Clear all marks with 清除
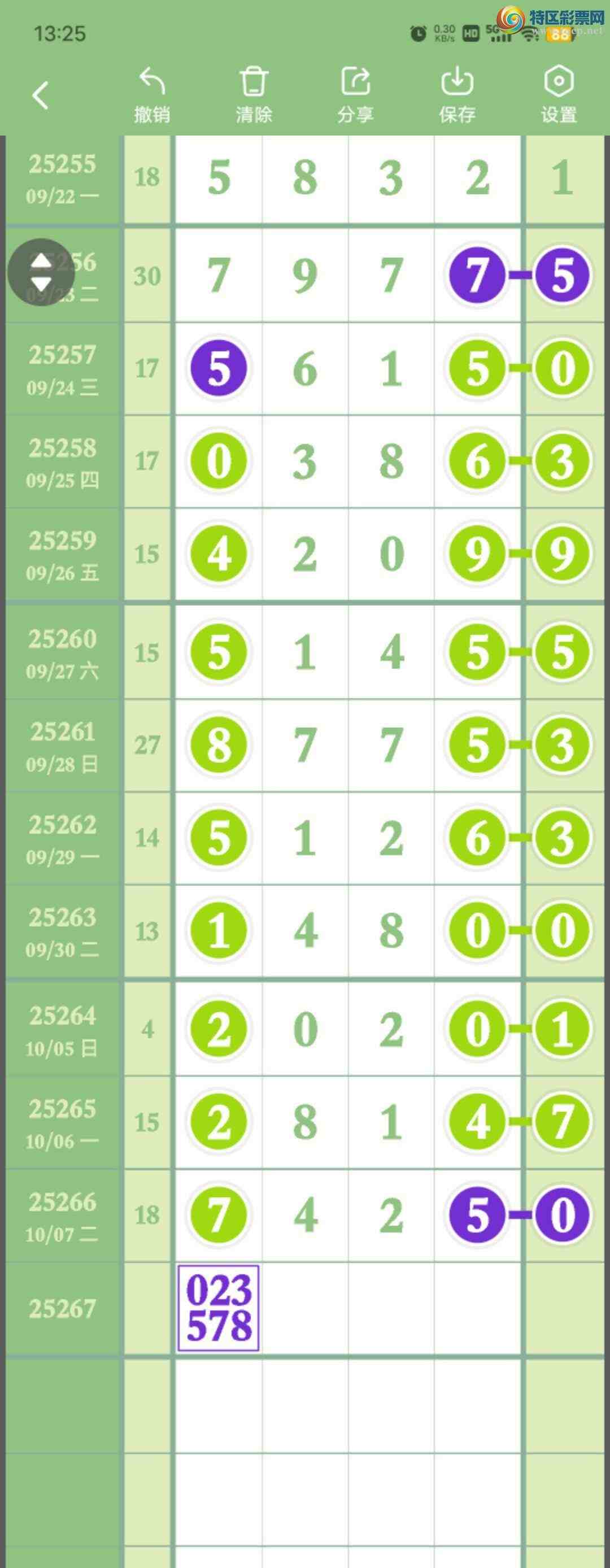The width and height of the screenshot is (610, 1568). coord(253,95)
